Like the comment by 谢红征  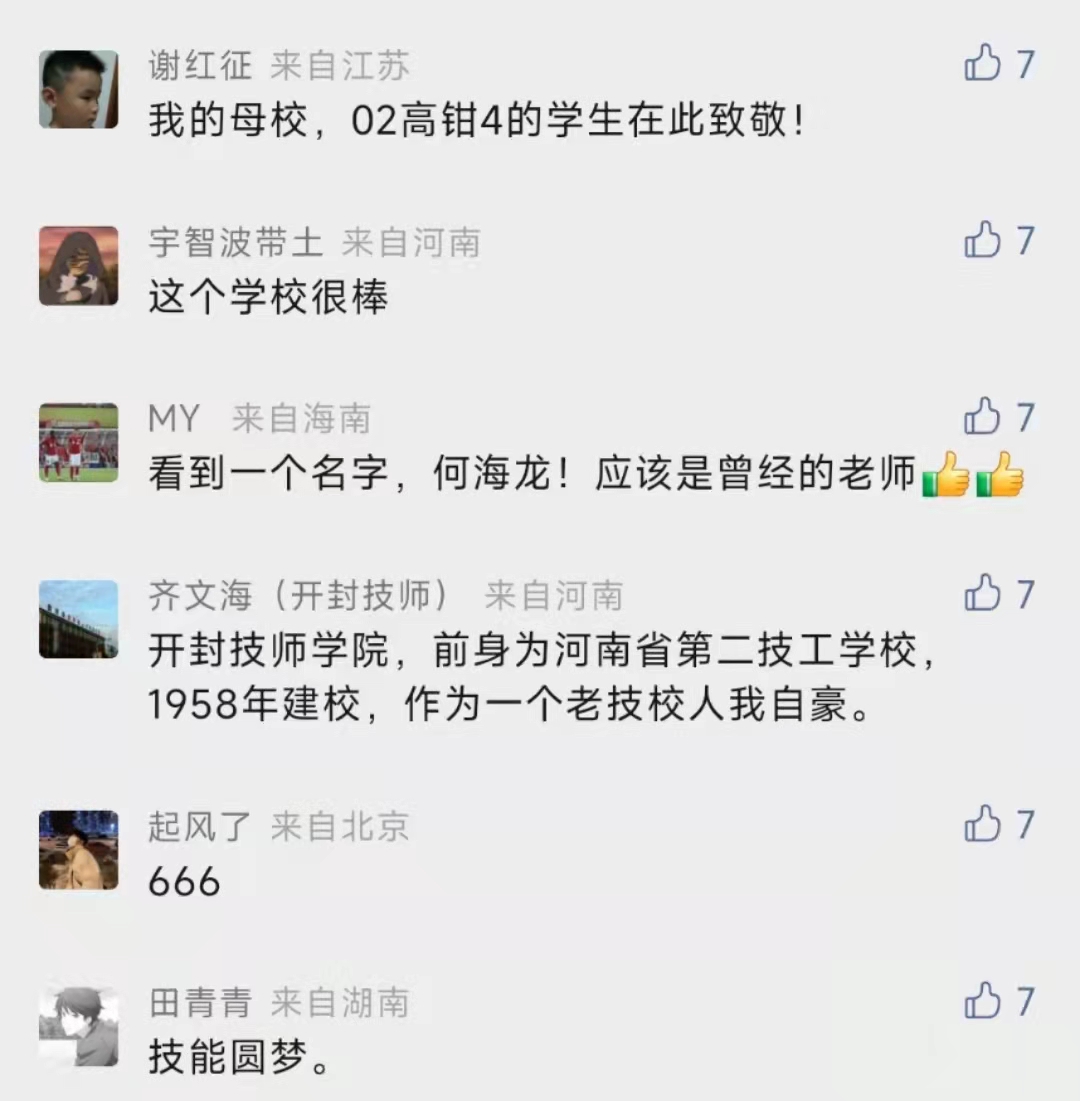[983, 65]
